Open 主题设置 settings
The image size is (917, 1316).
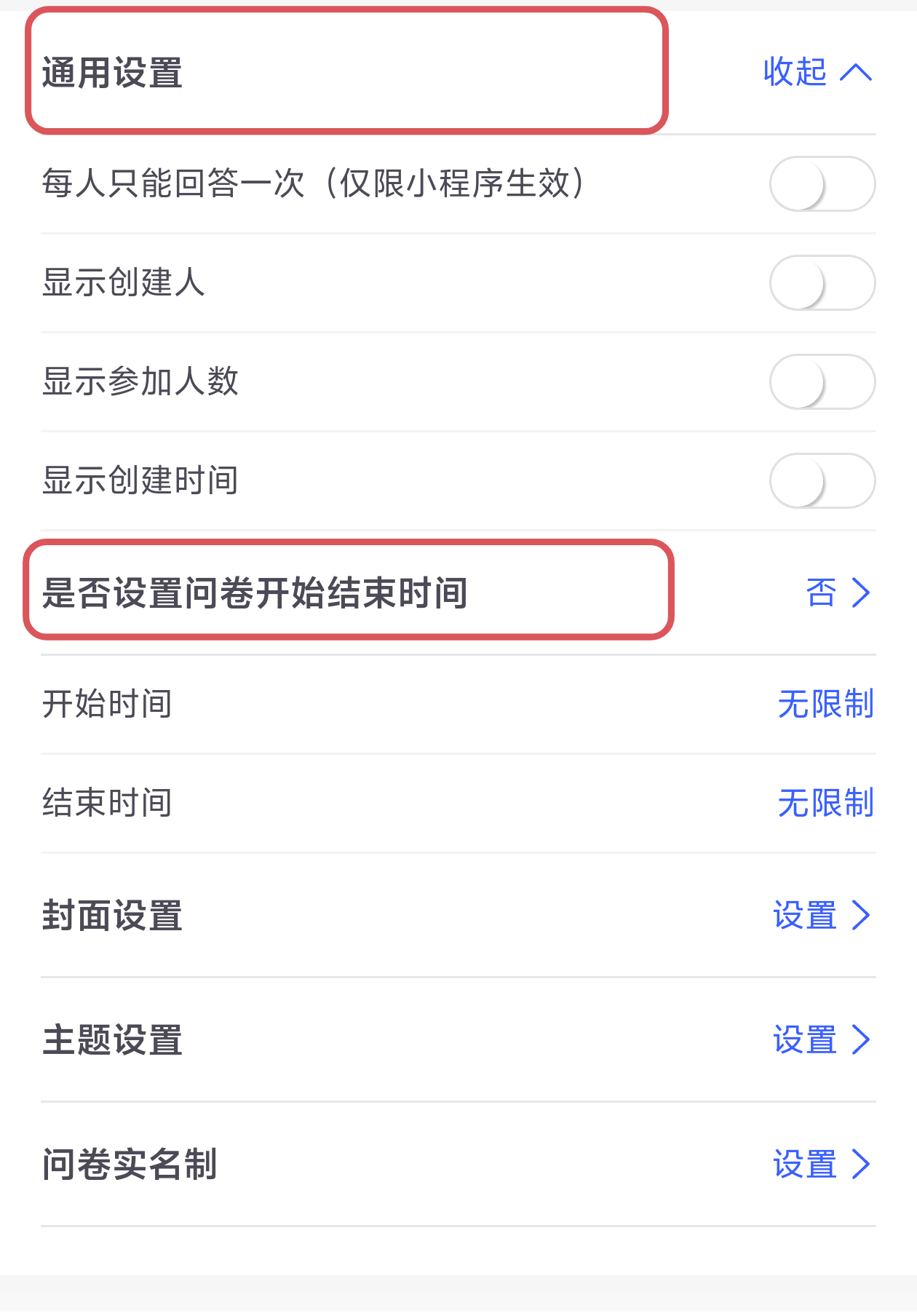click(x=821, y=1039)
